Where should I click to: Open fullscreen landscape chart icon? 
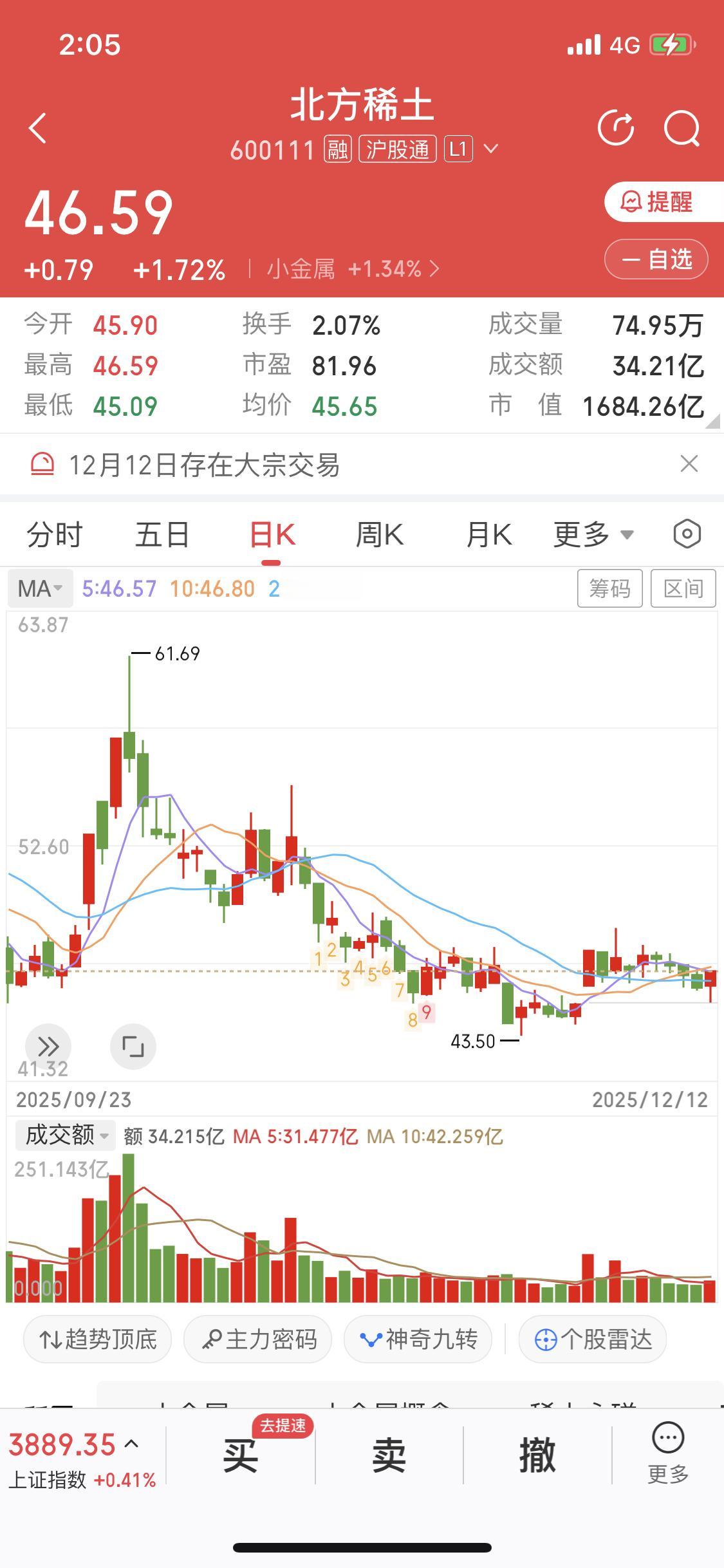pyautogui.click(x=133, y=1046)
